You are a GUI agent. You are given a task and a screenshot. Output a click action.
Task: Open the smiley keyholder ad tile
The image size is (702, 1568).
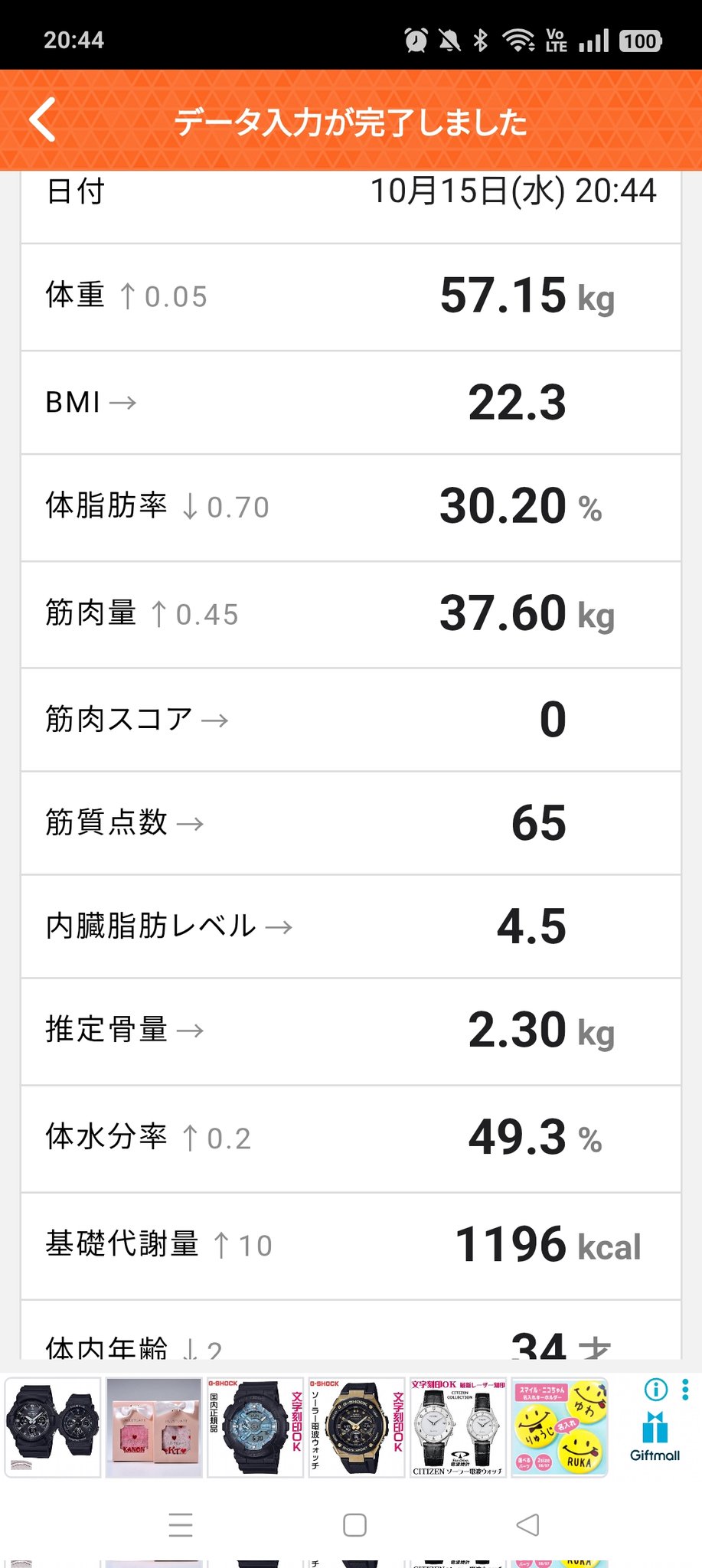click(x=560, y=1427)
